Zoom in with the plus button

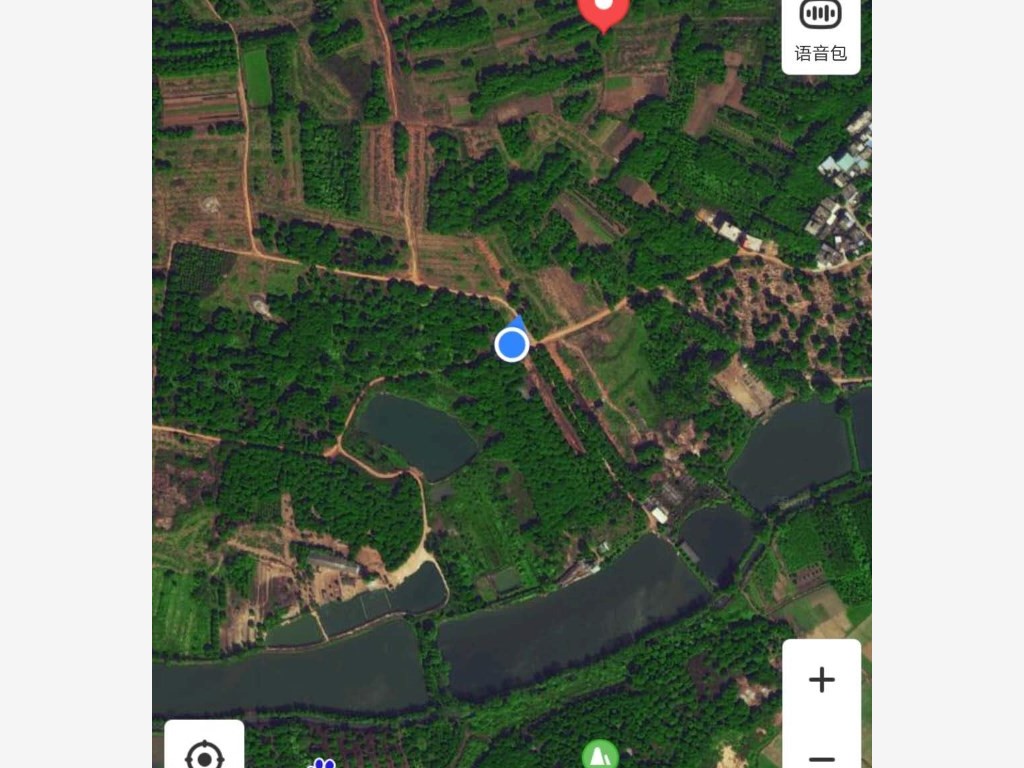click(821, 680)
